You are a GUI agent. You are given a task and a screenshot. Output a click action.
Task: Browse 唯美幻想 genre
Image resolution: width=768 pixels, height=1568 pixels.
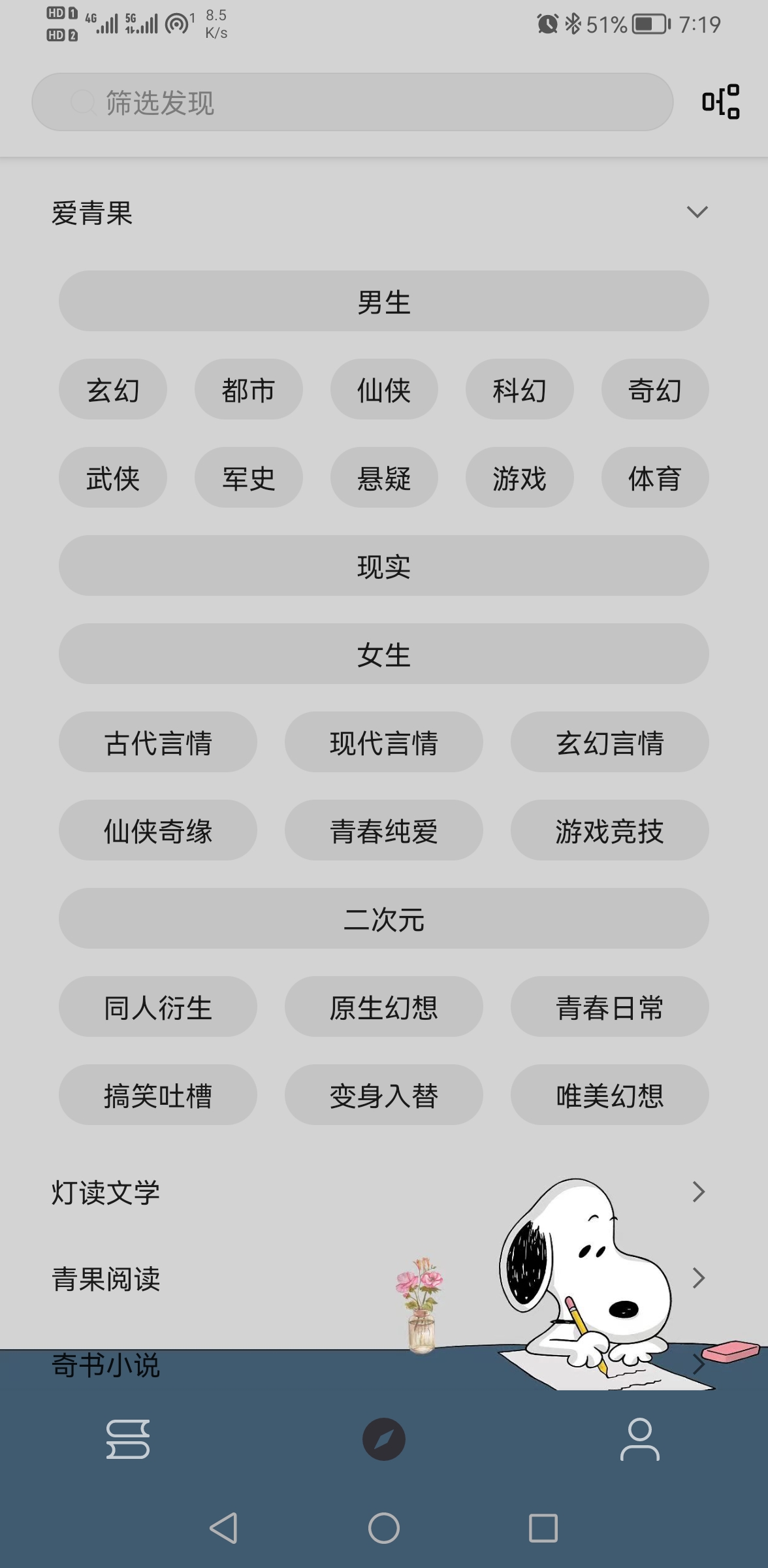[x=609, y=1096]
